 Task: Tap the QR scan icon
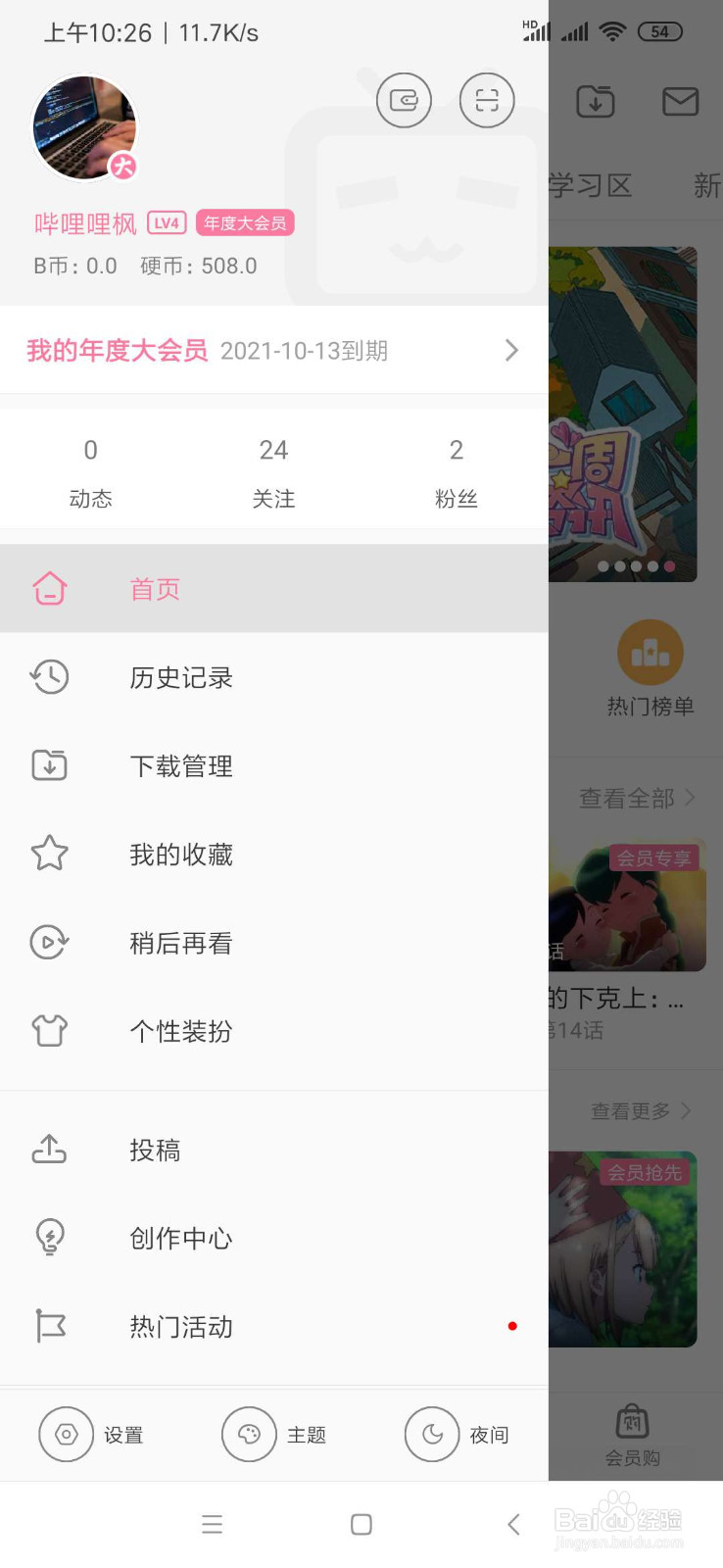487,100
